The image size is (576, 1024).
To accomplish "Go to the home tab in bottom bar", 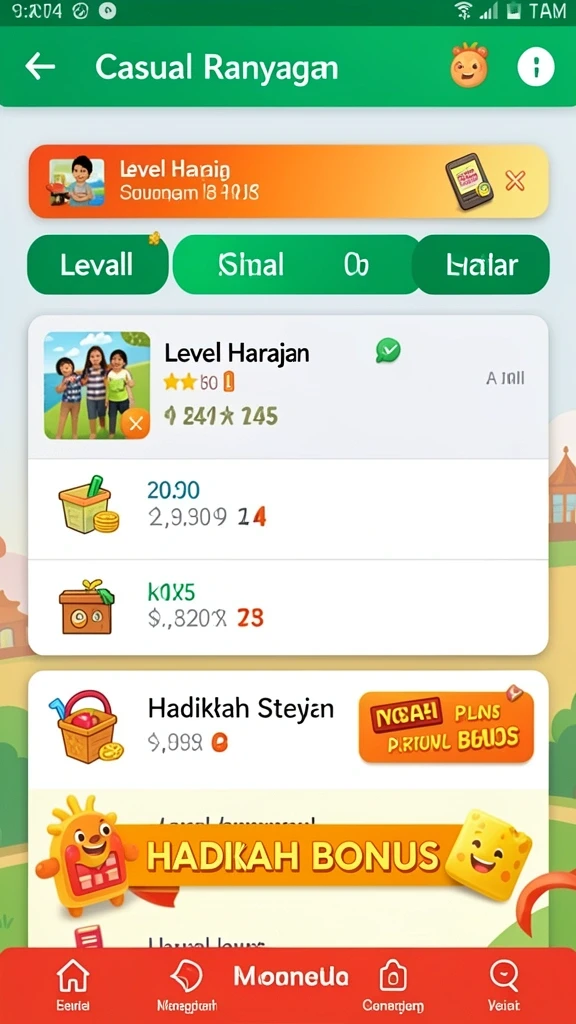I will click(x=72, y=985).
